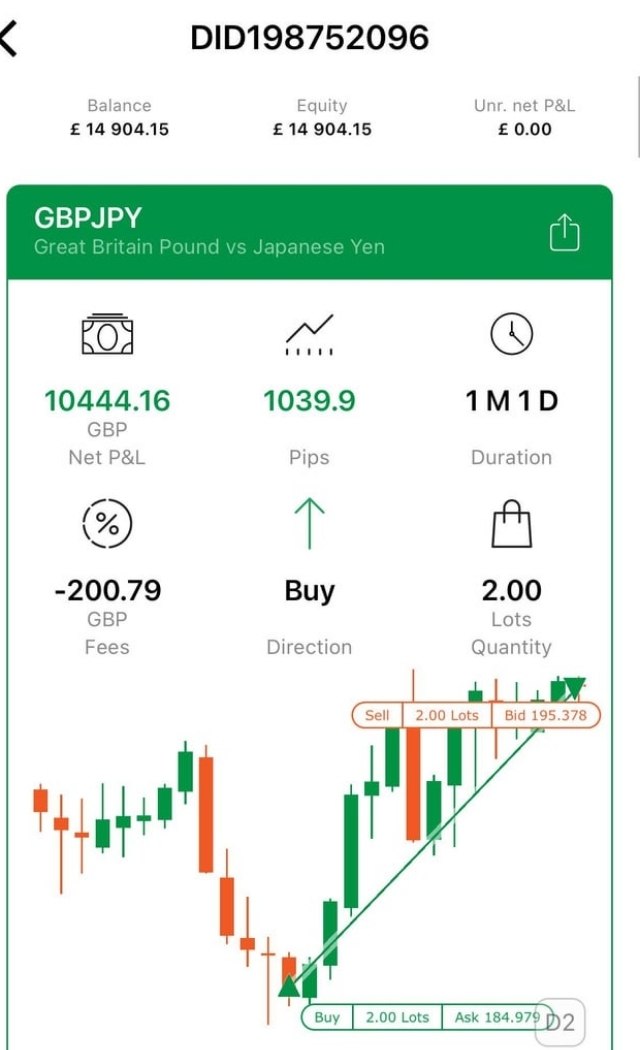The height and width of the screenshot is (1050, 640).
Task: Go back using the top-left arrow
Action: pos(8,39)
